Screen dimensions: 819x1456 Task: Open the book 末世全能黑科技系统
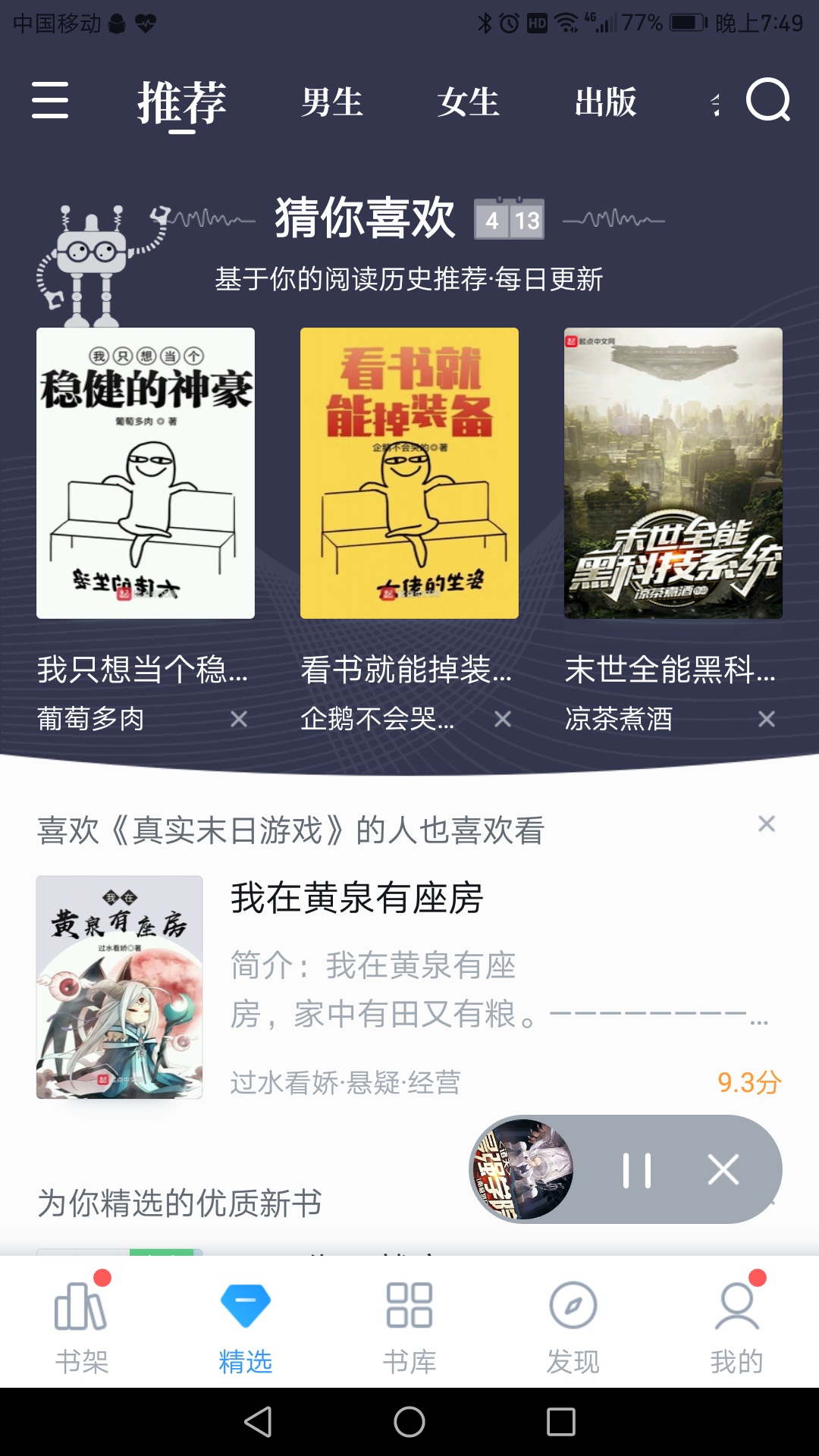673,473
